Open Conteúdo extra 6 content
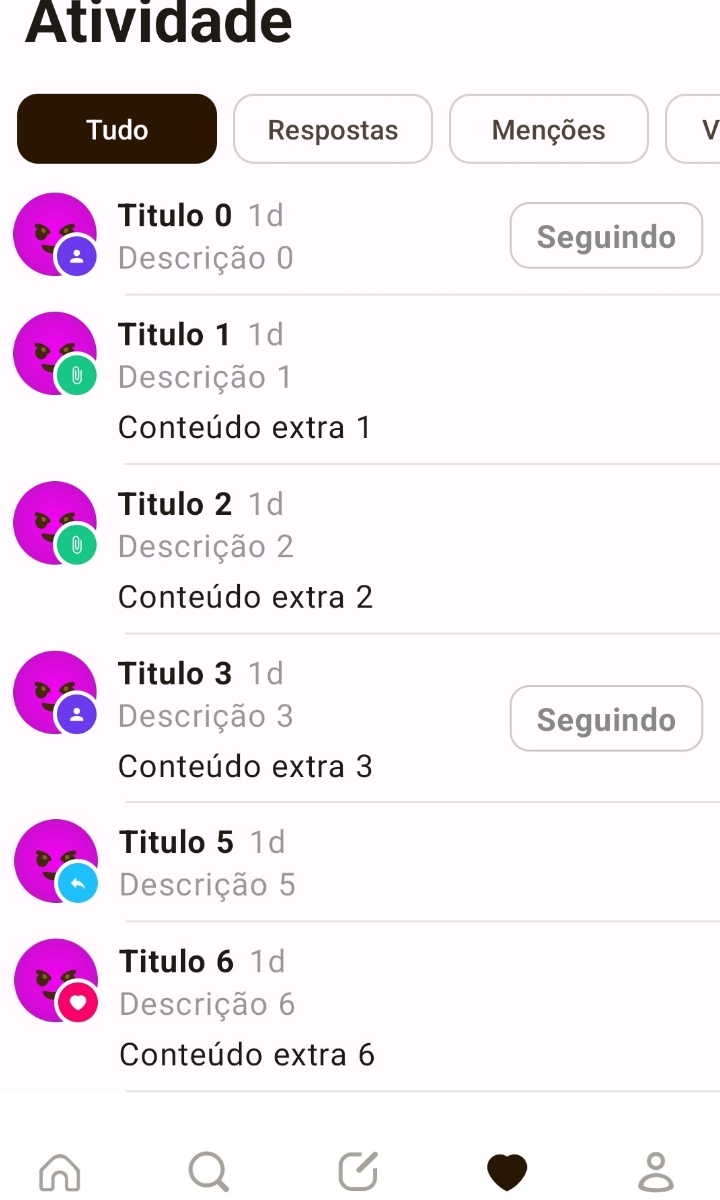The width and height of the screenshot is (720, 1200). click(246, 1054)
